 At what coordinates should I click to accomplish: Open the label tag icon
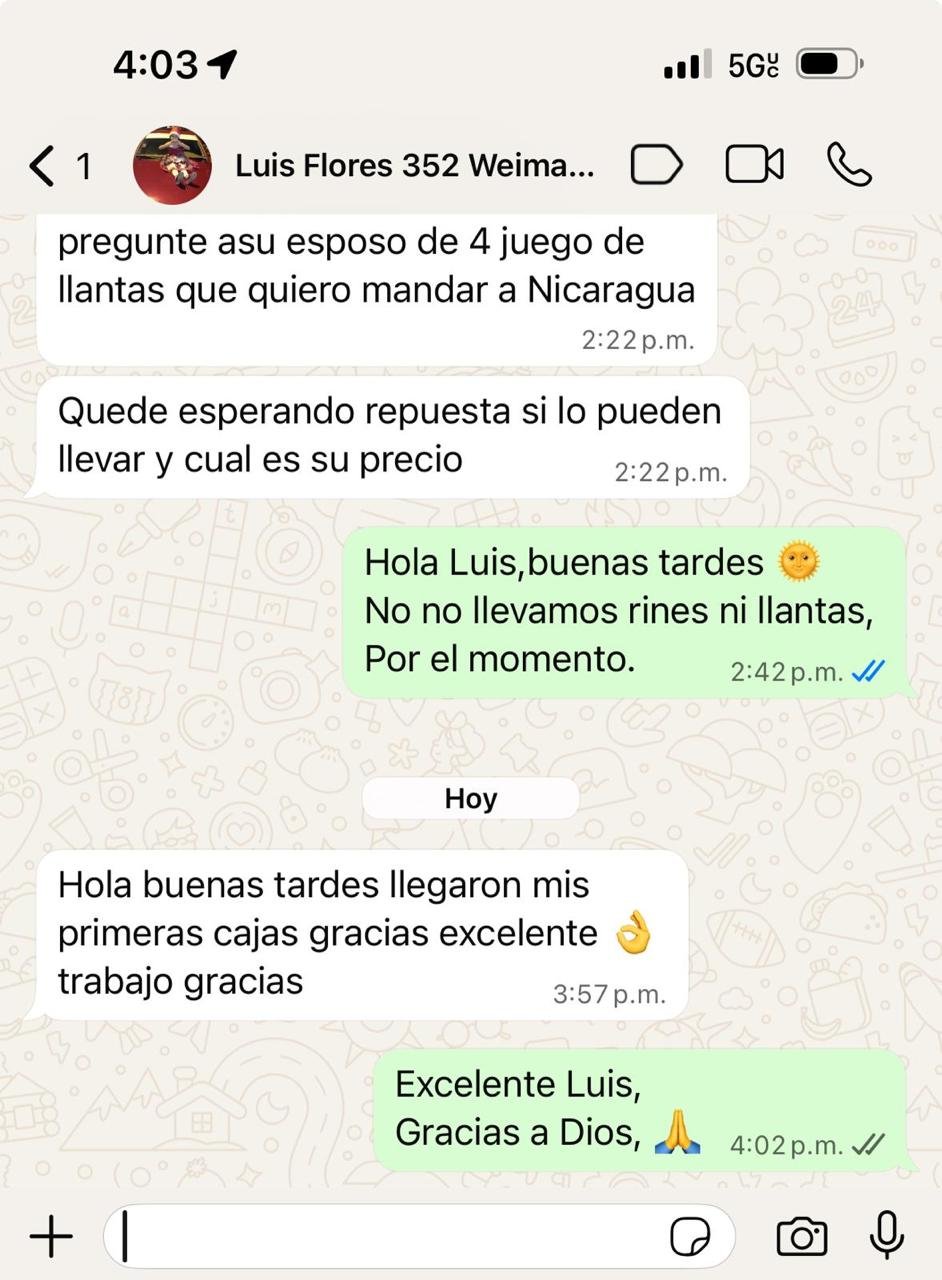[656, 166]
